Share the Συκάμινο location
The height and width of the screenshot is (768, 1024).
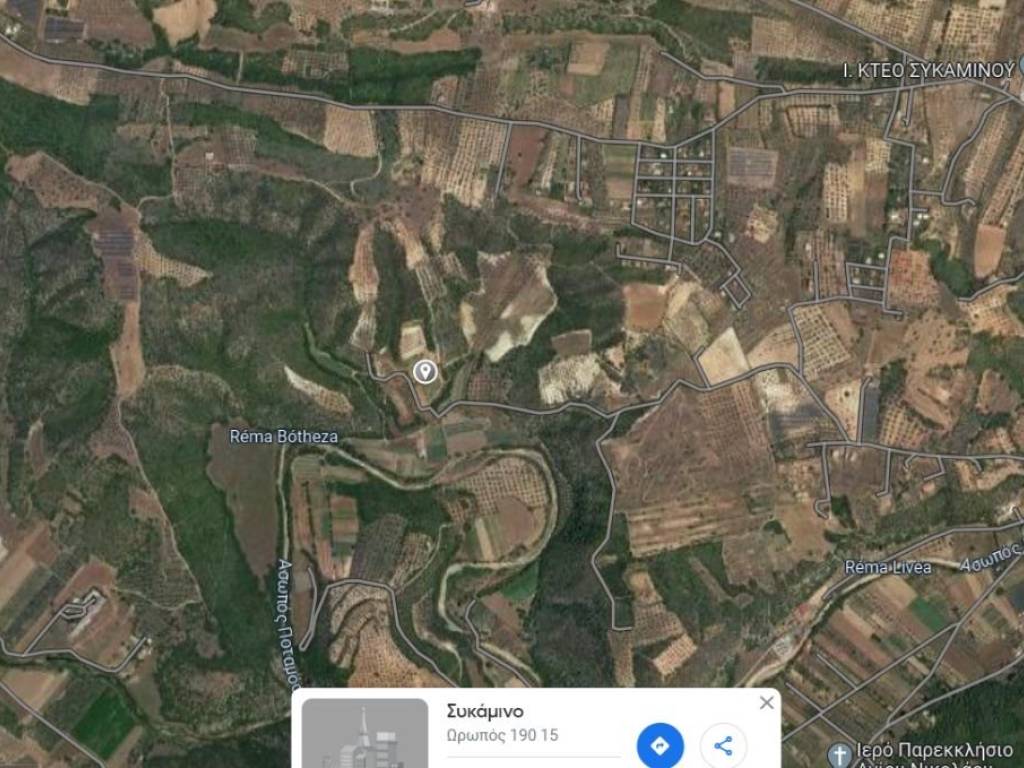click(723, 745)
